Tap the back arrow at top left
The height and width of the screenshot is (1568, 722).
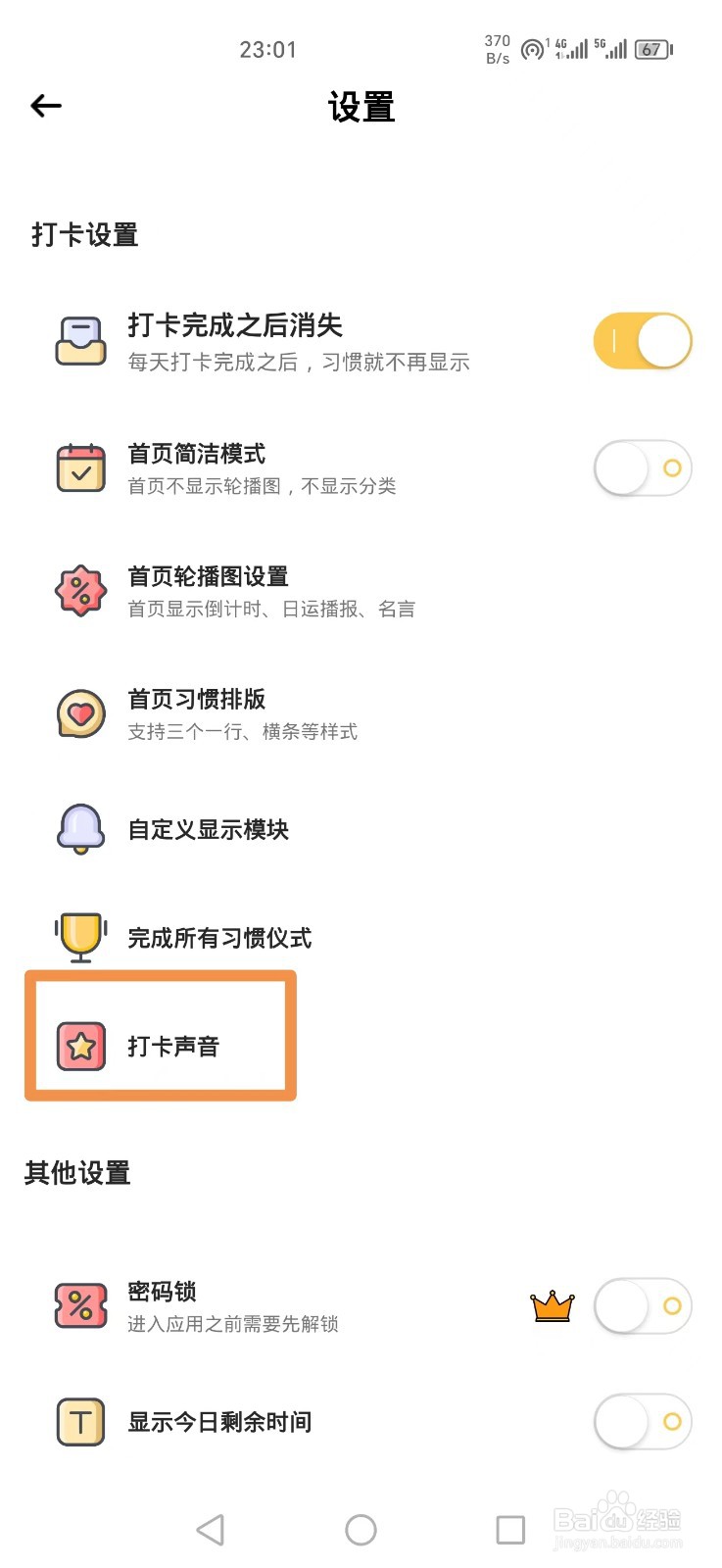point(46,106)
